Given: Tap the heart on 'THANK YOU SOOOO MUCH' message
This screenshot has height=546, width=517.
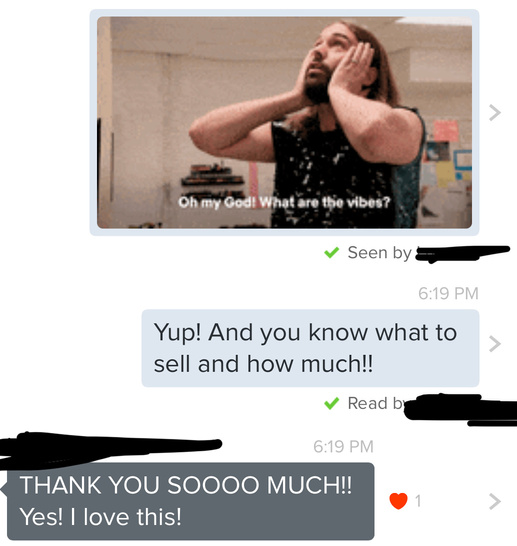Looking at the screenshot, I should 398,501.
